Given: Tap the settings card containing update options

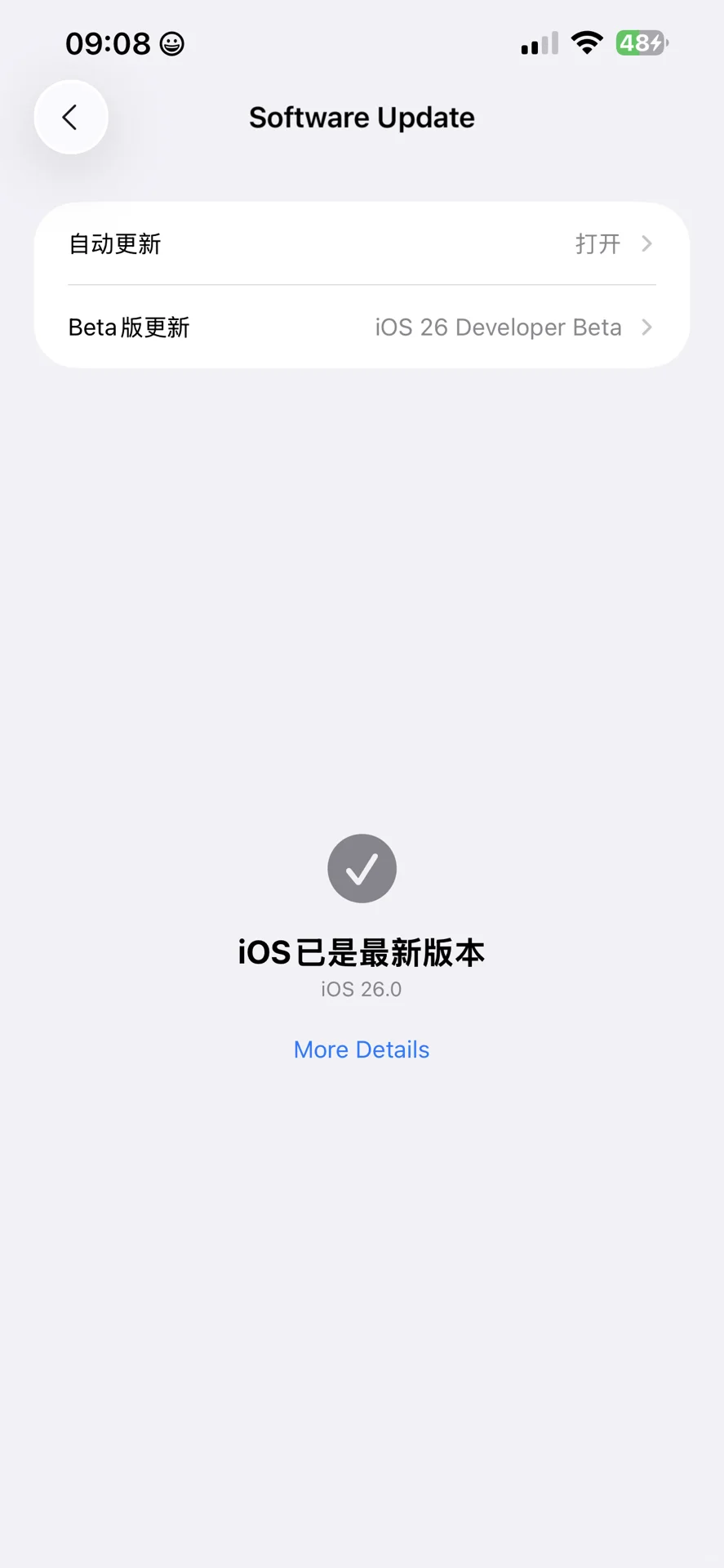Looking at the screenshot, I should 362,284.
